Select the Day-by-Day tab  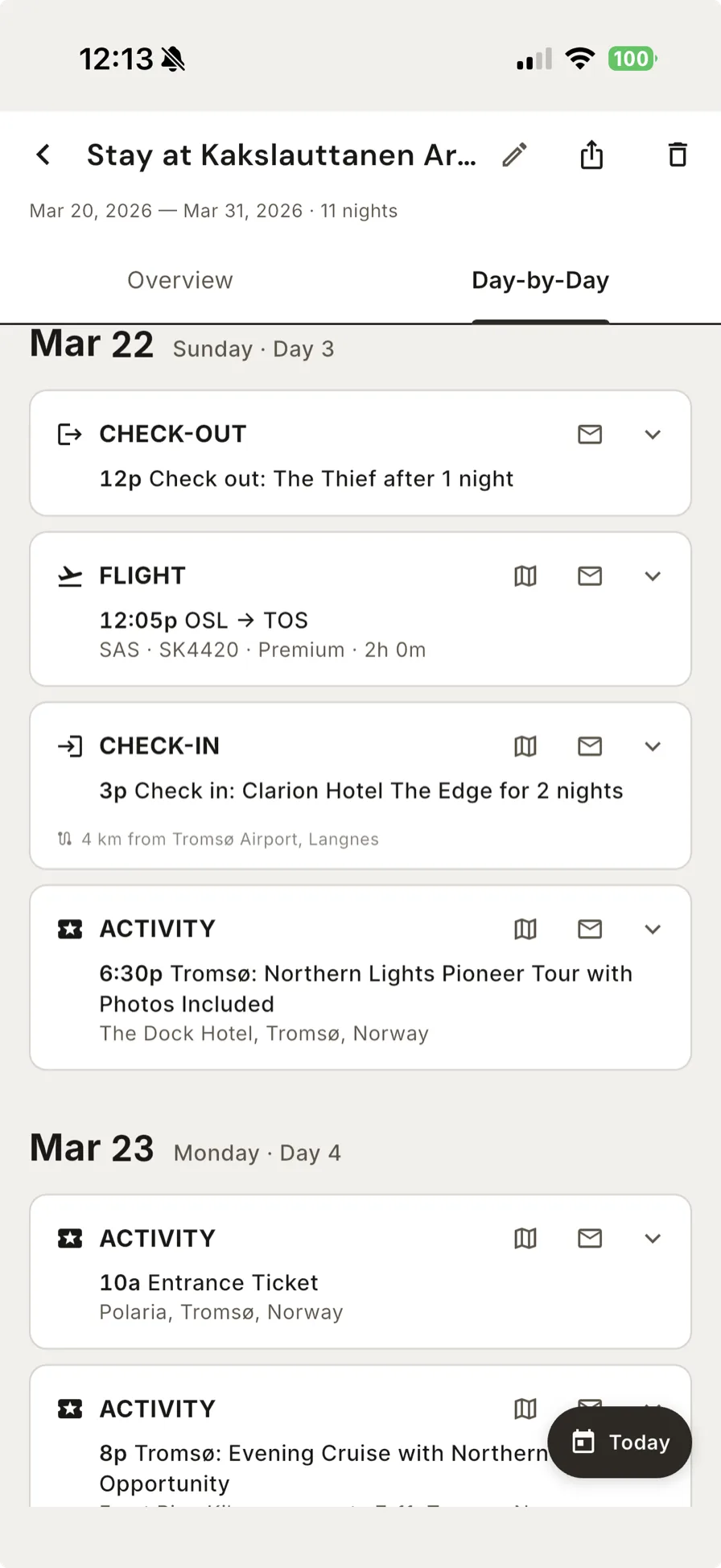pos(540,280)
